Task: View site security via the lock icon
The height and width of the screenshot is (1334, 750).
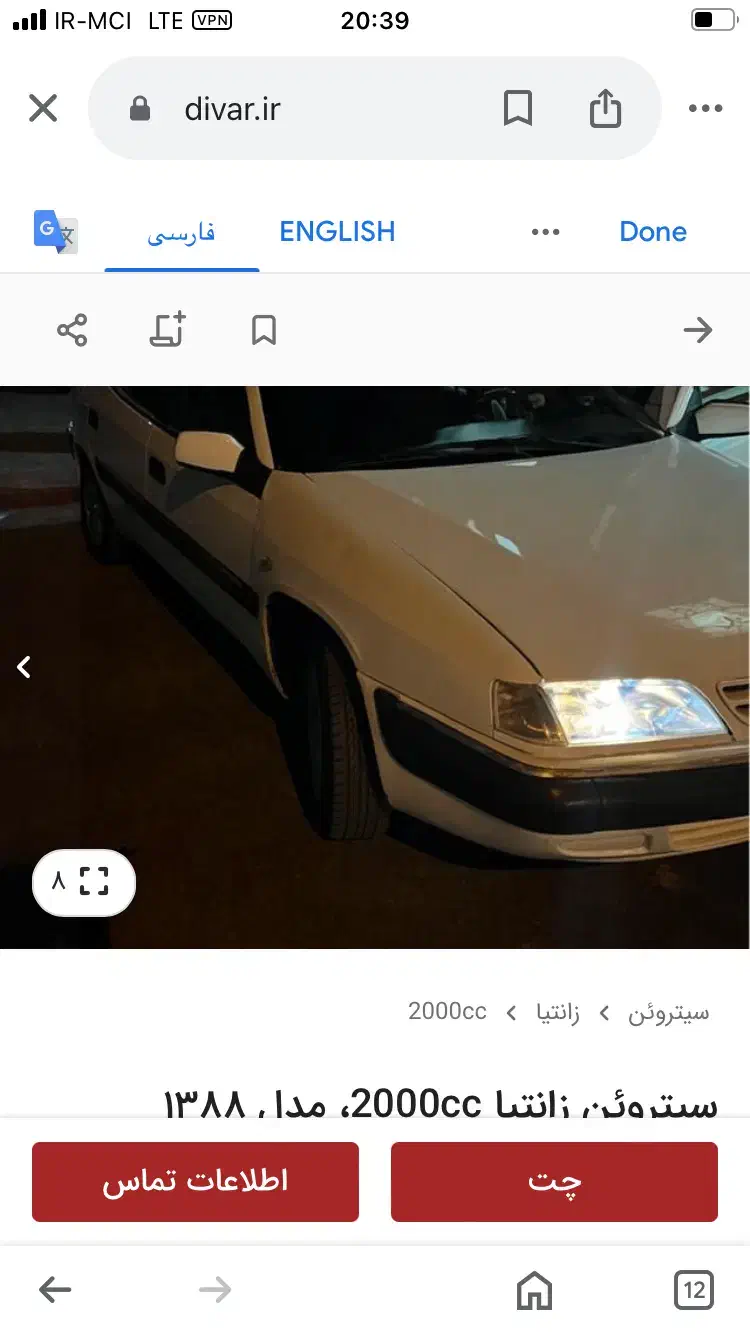Action: coord(140,108)
